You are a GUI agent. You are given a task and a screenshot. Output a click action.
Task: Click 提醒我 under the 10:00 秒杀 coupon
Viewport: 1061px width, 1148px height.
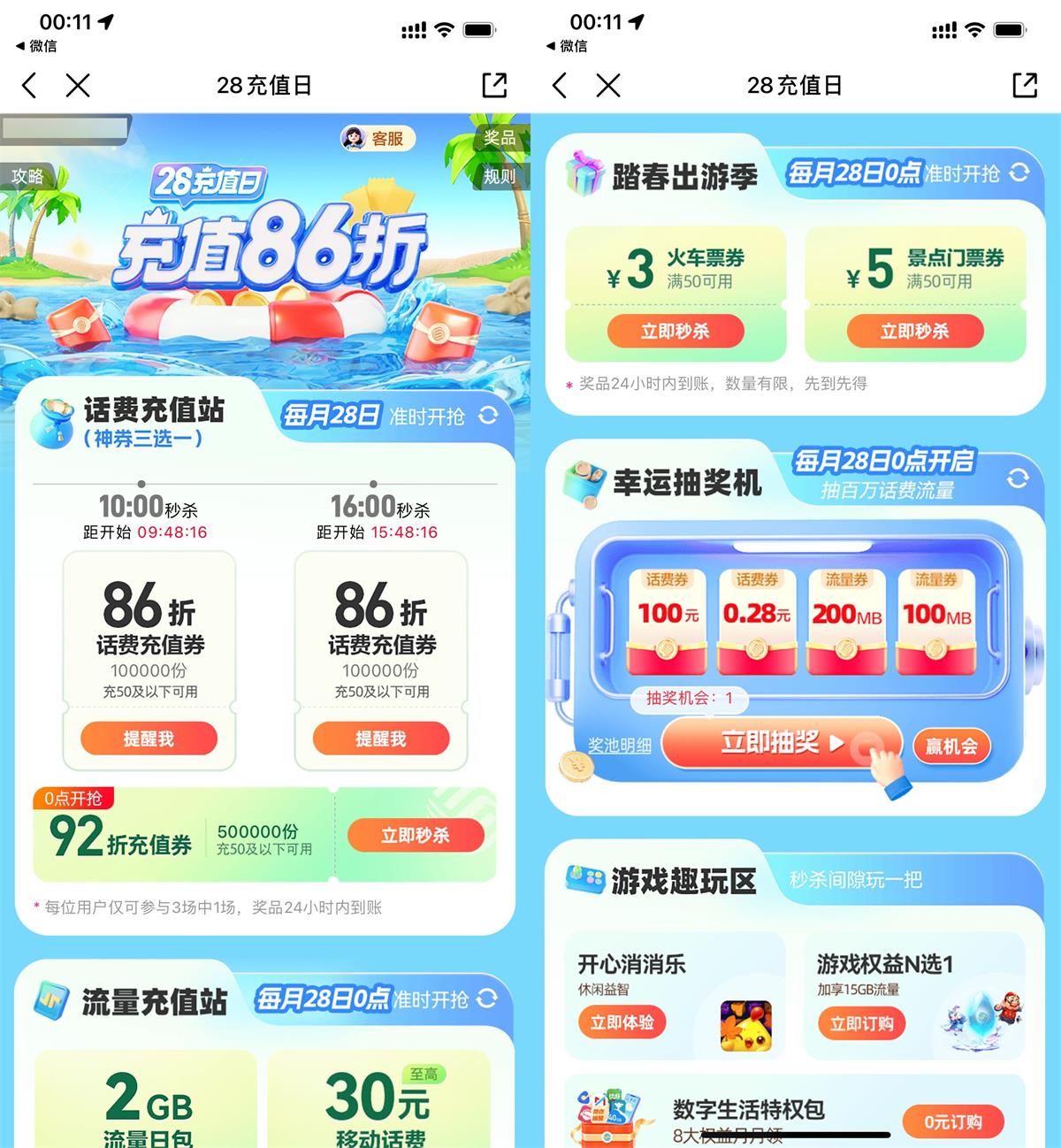(x=149, y=739)
